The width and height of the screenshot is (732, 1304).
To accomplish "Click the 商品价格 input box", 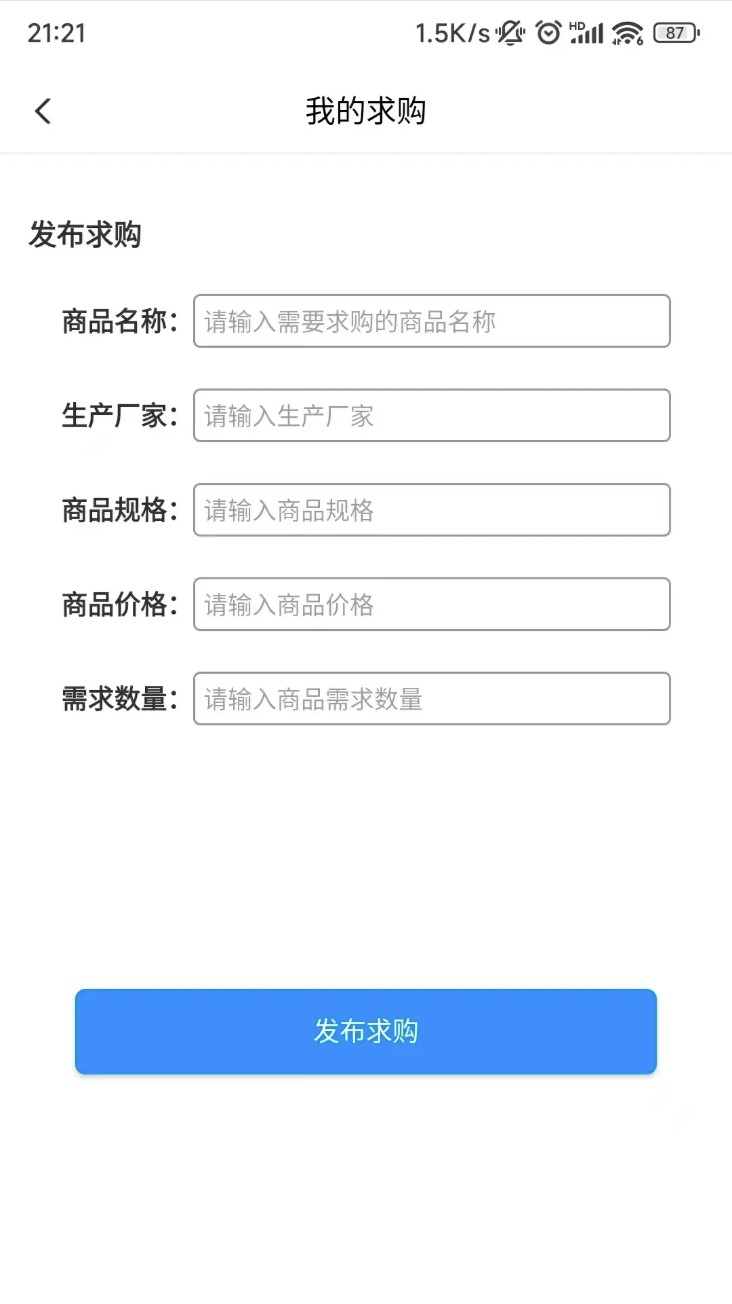I will 431,604.
